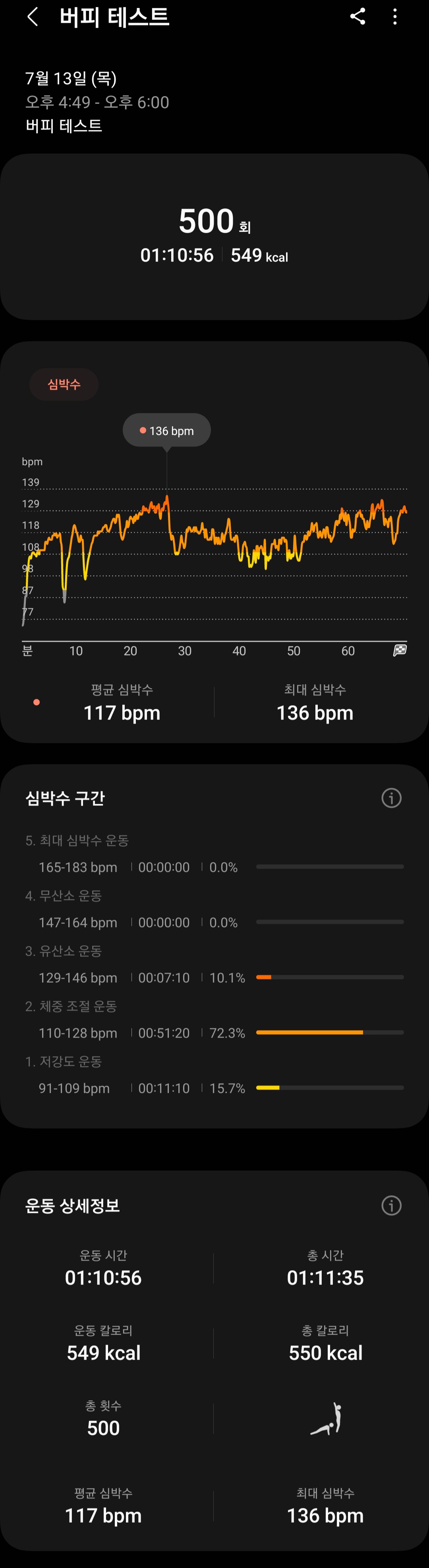Select the 심박수 chart chip

tap(64, 384)
